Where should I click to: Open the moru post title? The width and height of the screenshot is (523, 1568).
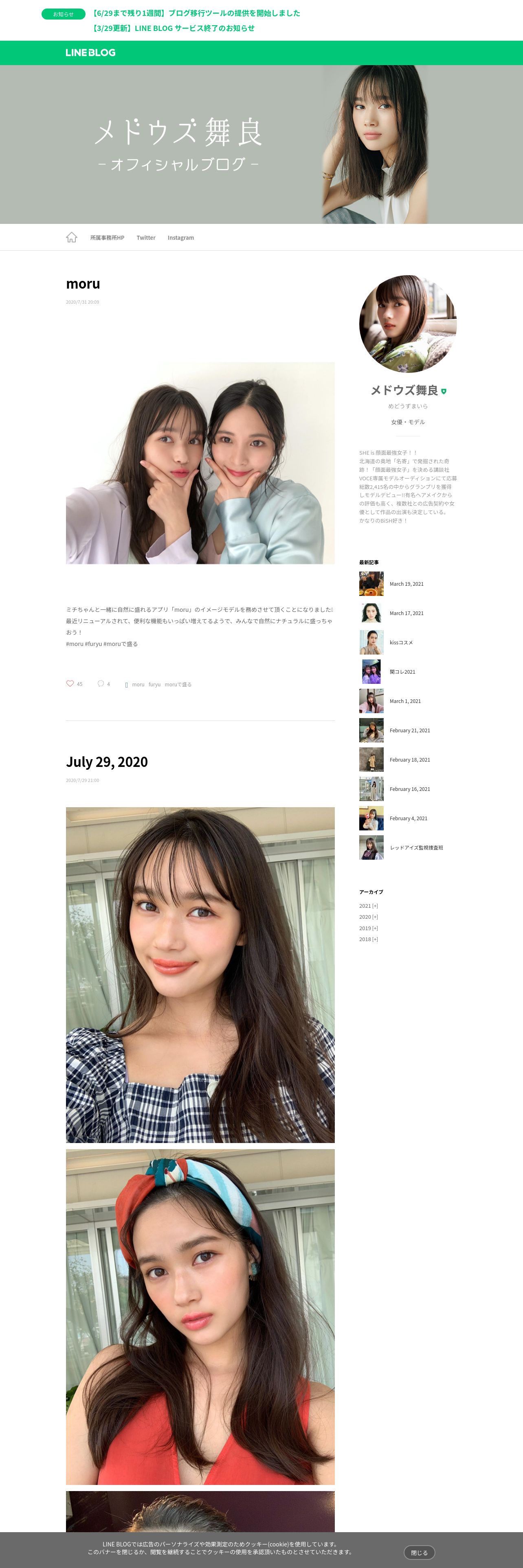click(83, 284)
